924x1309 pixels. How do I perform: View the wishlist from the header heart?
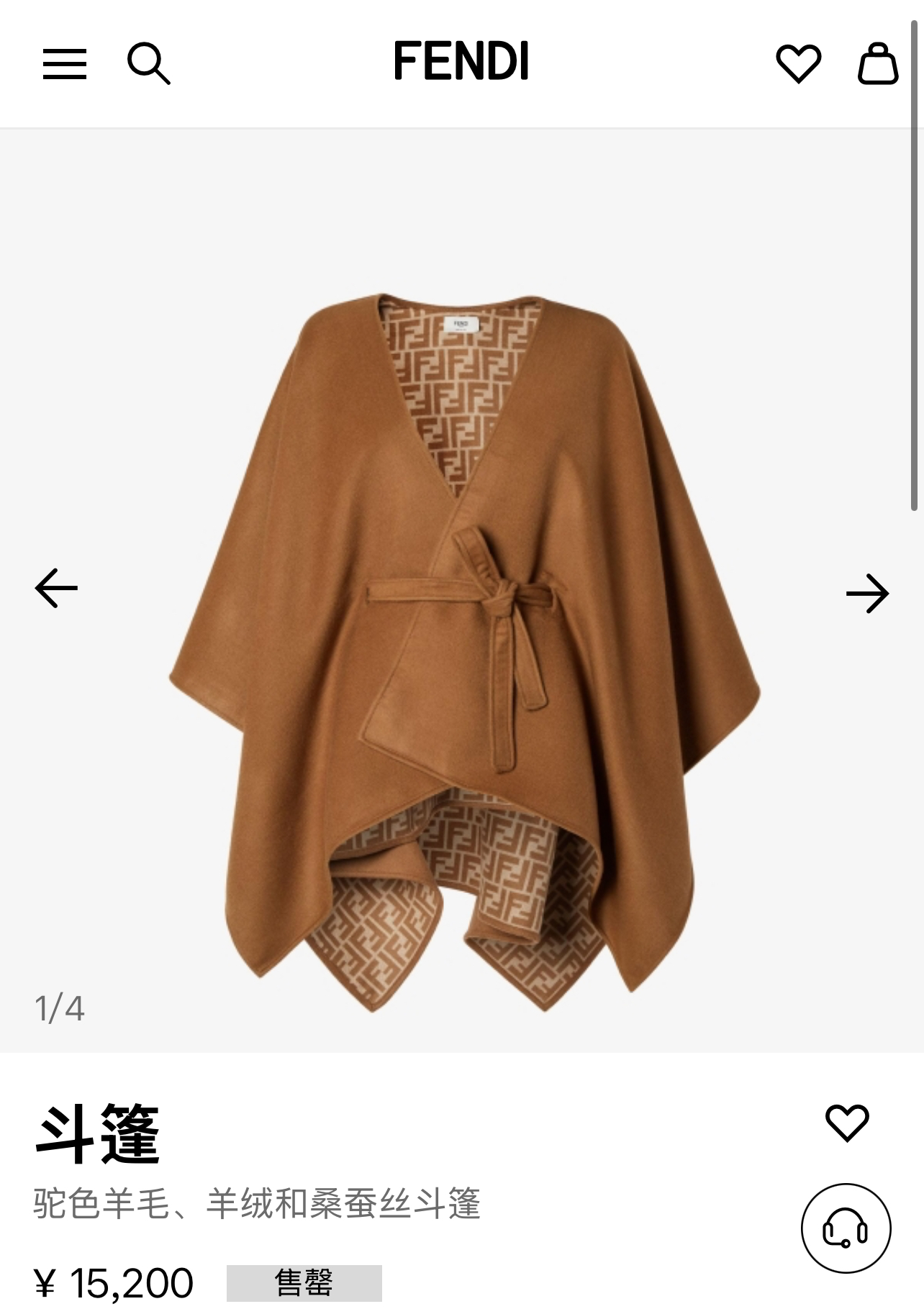tap(798, 63)
